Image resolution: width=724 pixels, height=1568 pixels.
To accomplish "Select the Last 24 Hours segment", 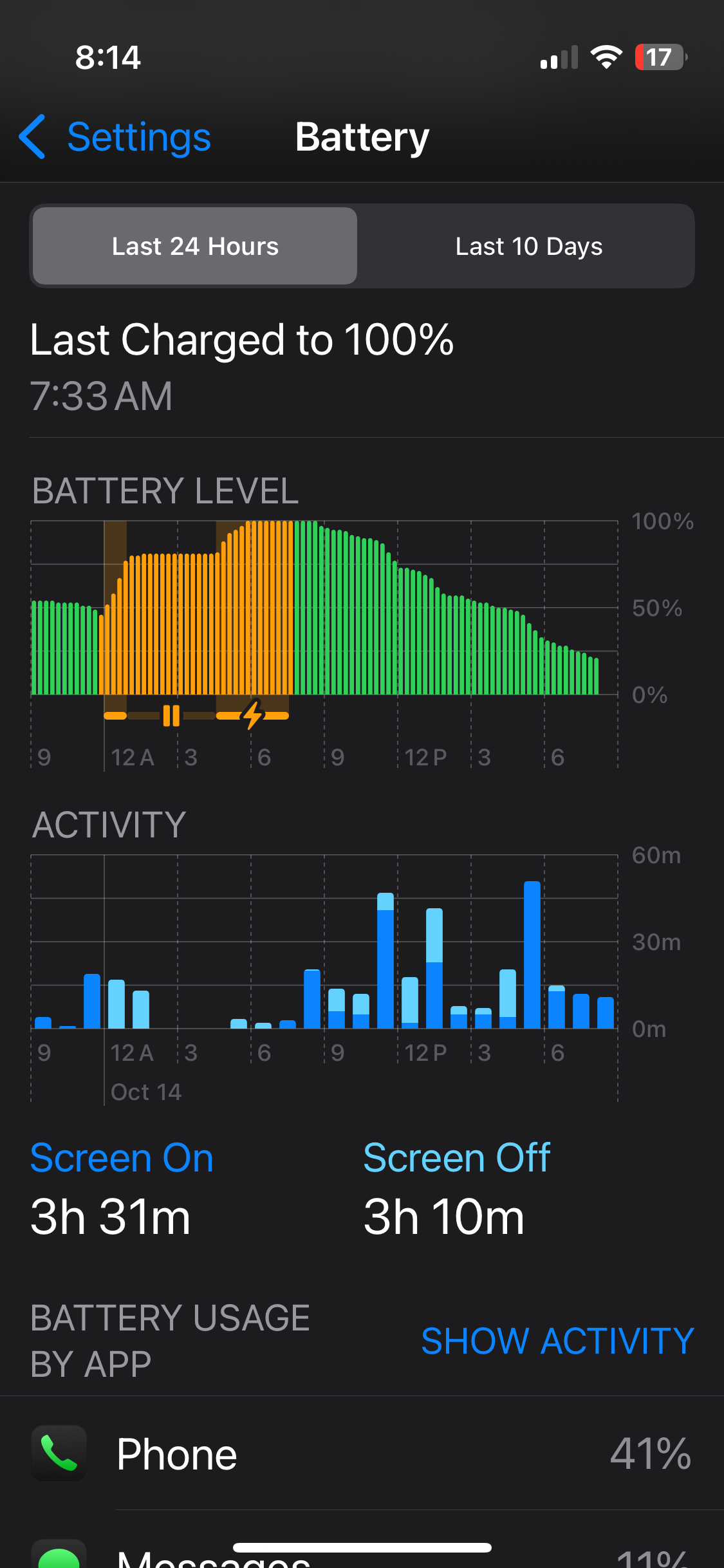I will pos(195,246).
